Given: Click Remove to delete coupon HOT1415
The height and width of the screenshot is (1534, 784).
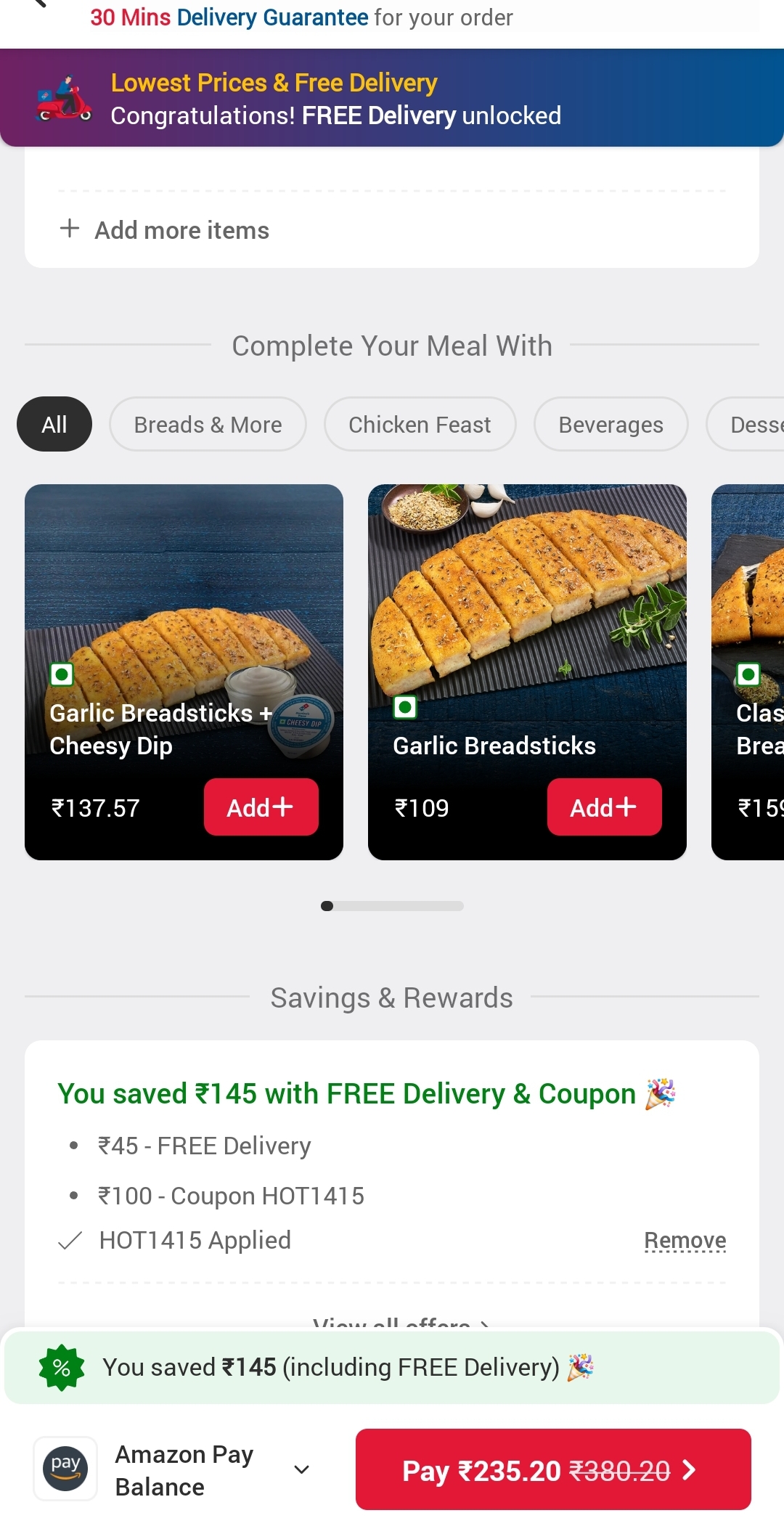Looking at the screenshot, I should pos(685,1240).
